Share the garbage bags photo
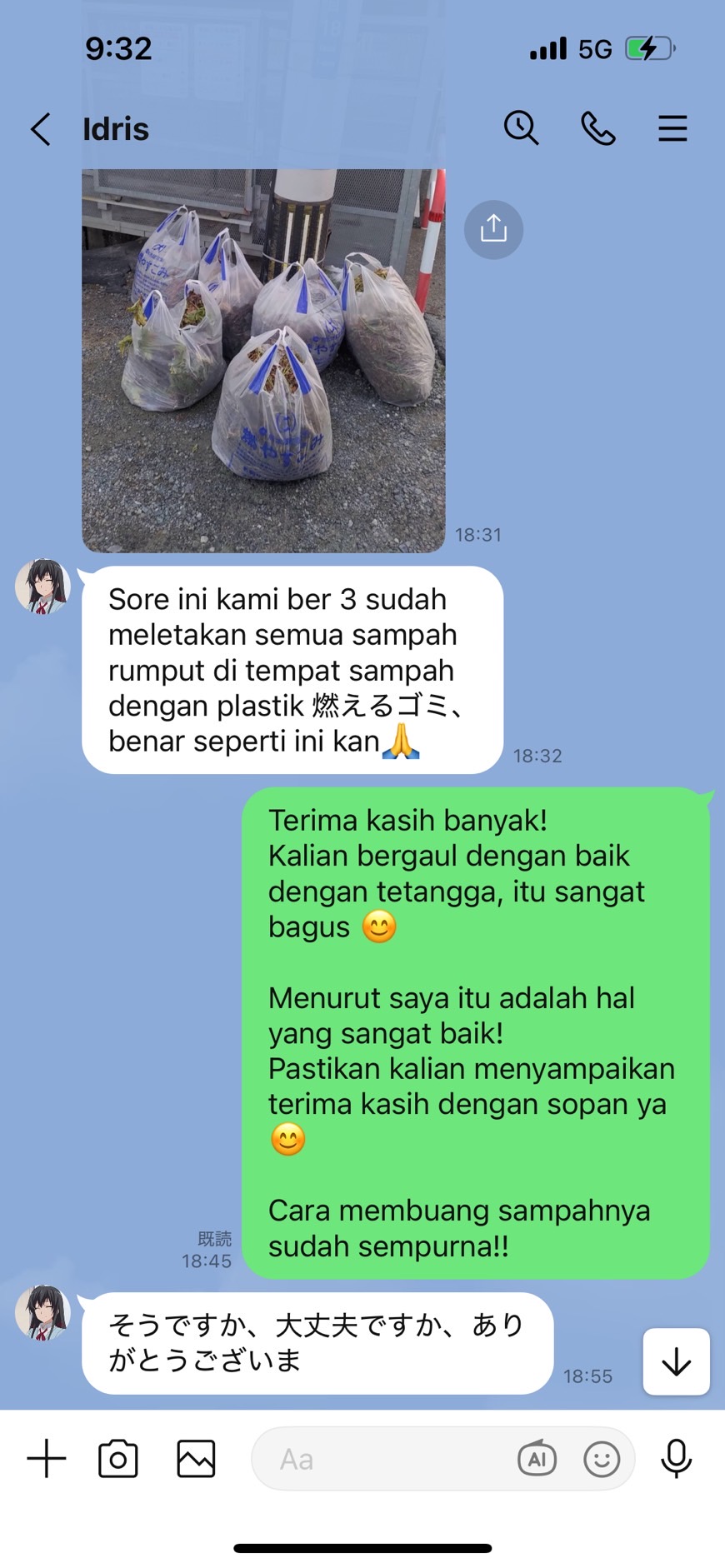 (493, 228)
